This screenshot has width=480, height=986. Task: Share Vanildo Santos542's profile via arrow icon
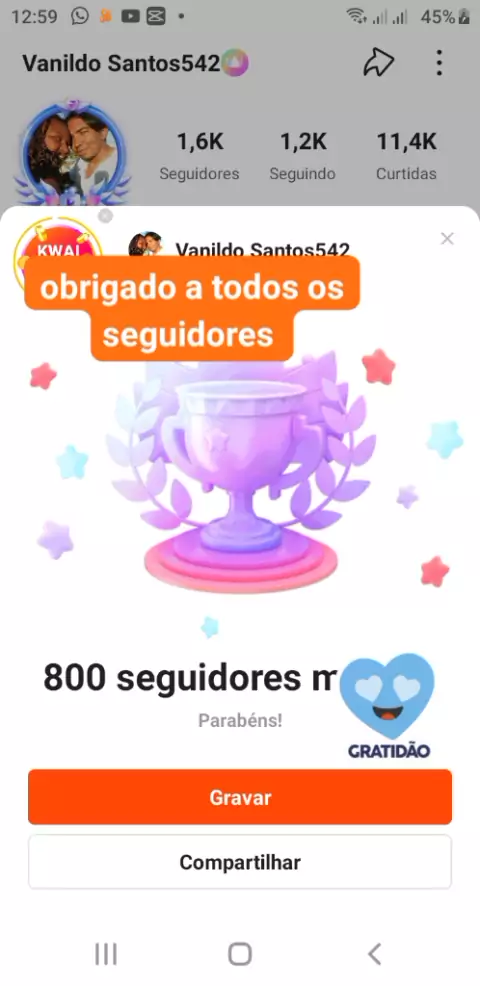379,63
